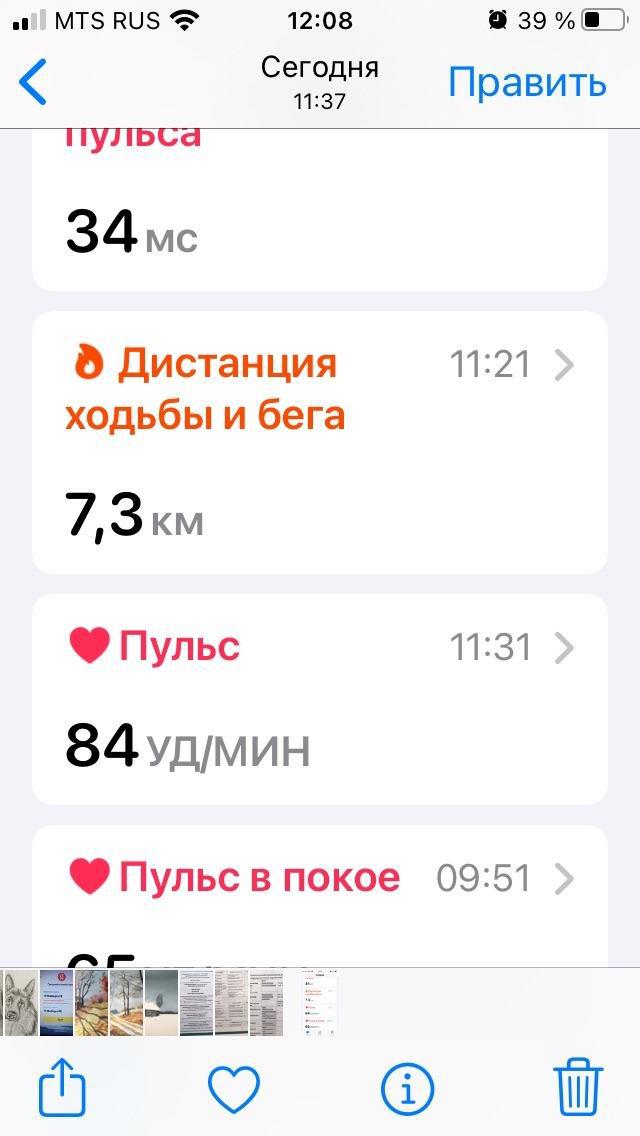Open the winter tree painting thumbnail
The image size is (640, 1136).
(127, 1002)
